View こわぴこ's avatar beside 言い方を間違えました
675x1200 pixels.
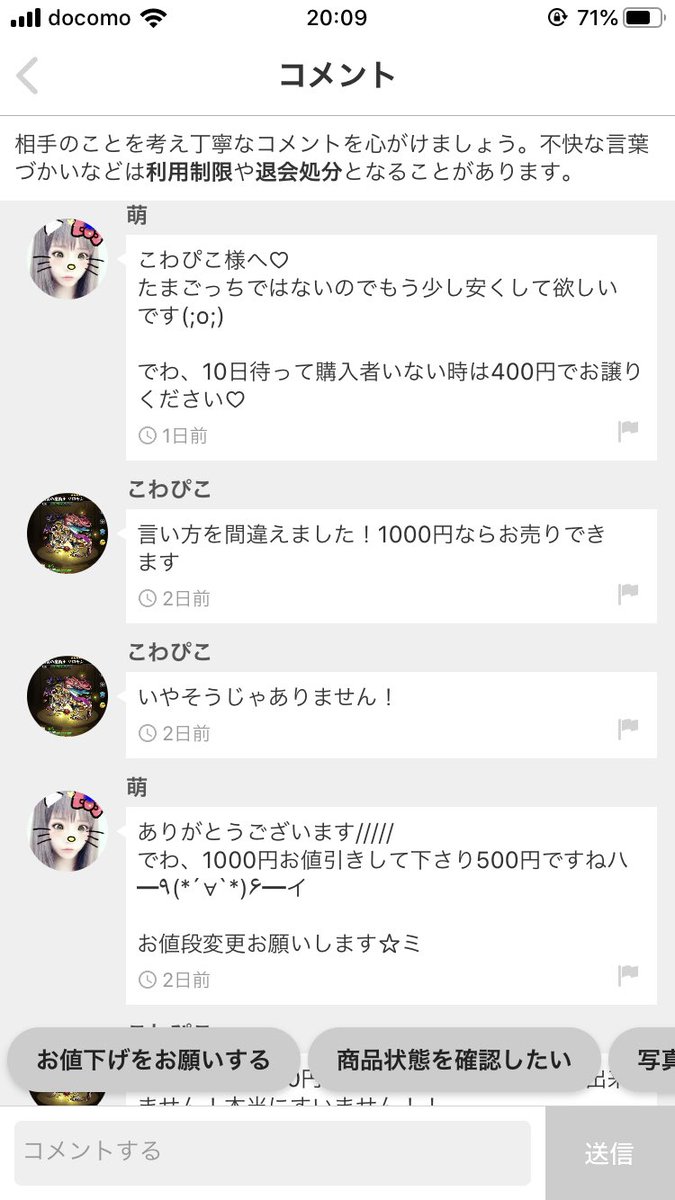(x=67, y=533)
